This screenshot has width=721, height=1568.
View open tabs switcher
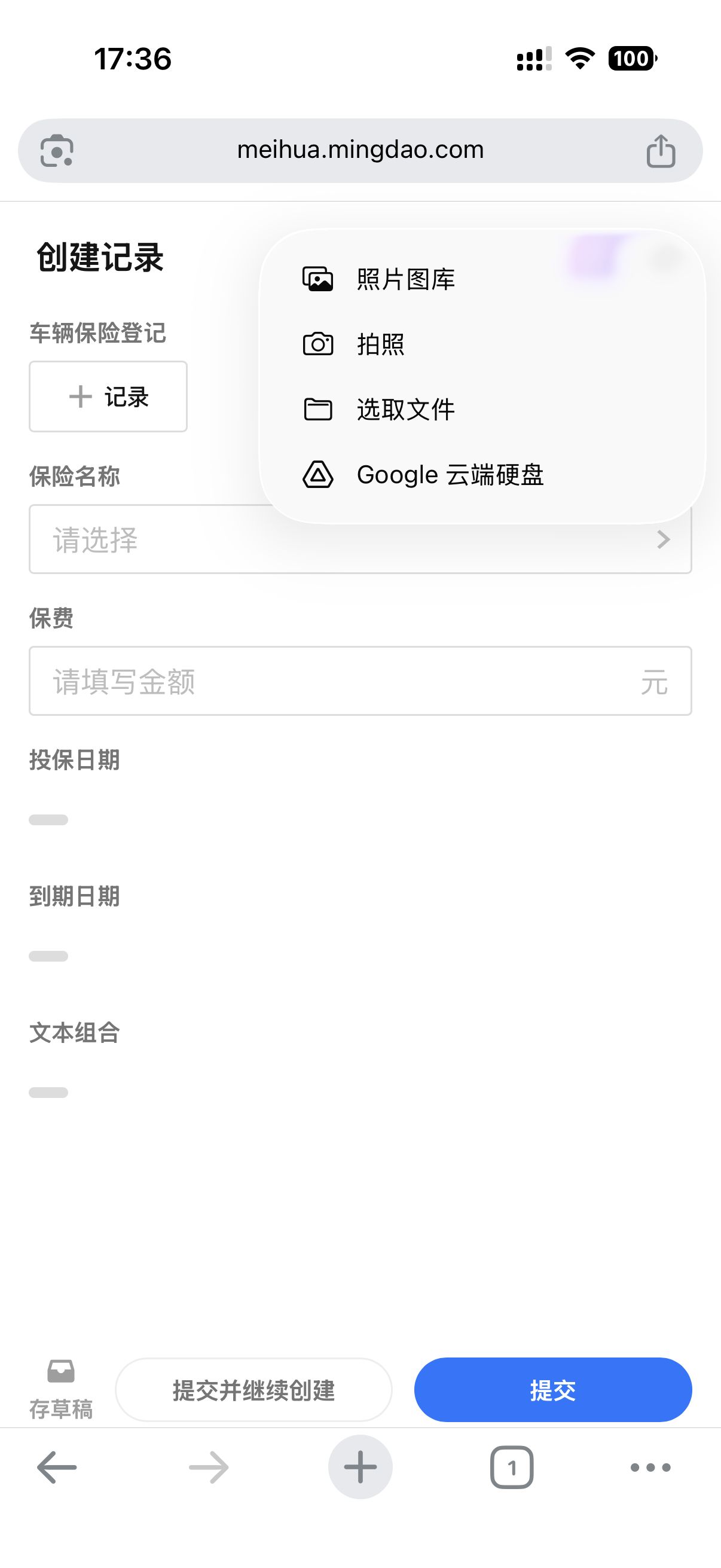tap(512, 1468)
